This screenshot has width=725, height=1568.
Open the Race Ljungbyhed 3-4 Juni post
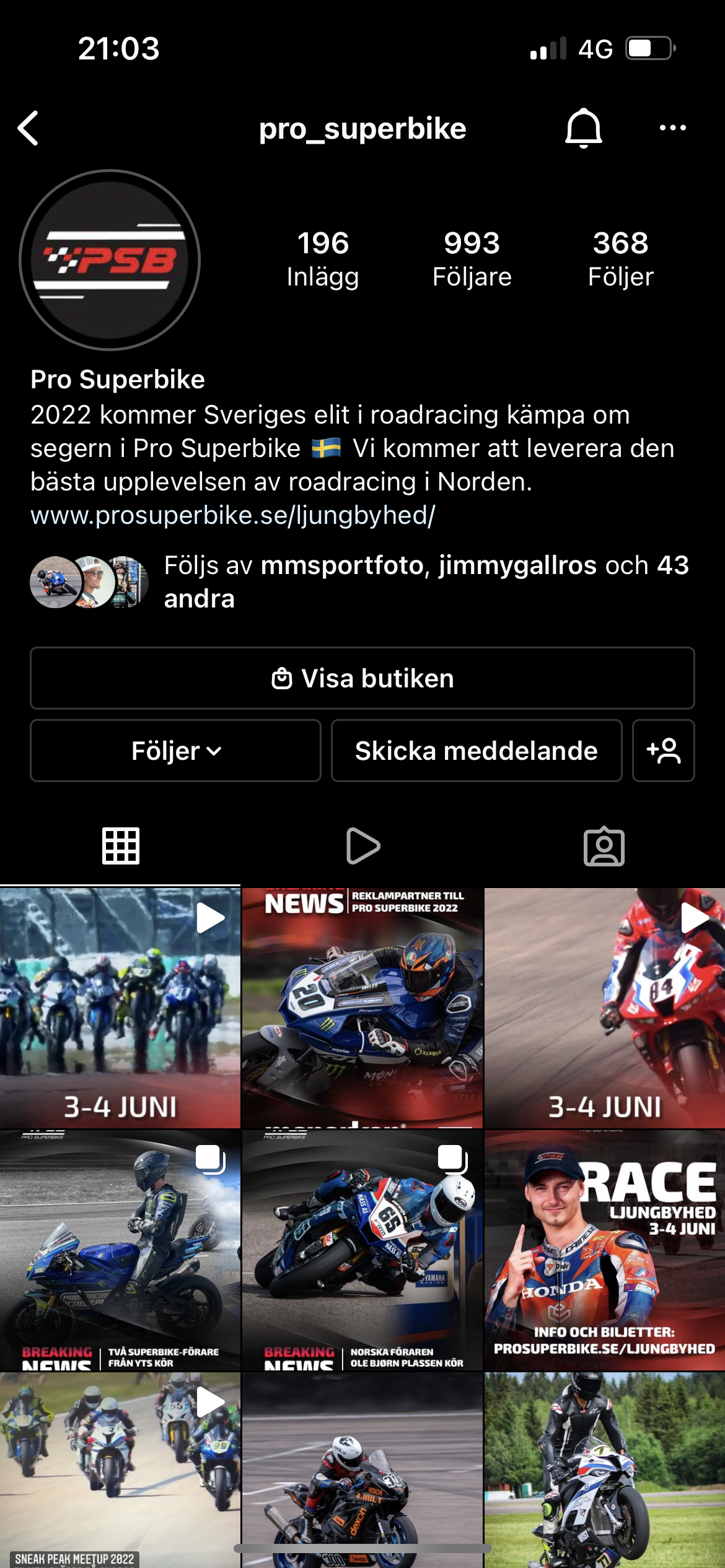(x=605, y=1250)
